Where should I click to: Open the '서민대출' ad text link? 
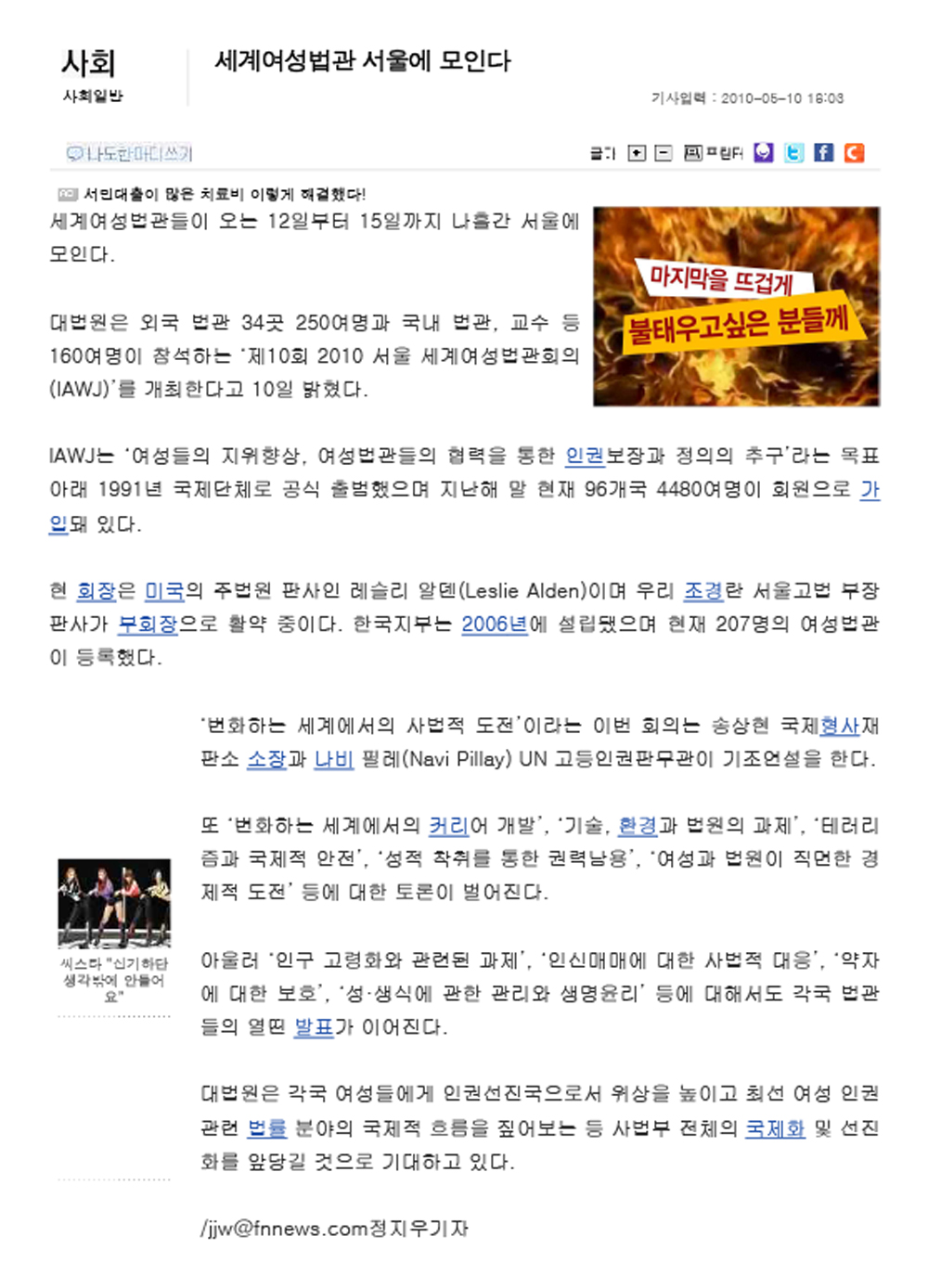coord(223,194)
